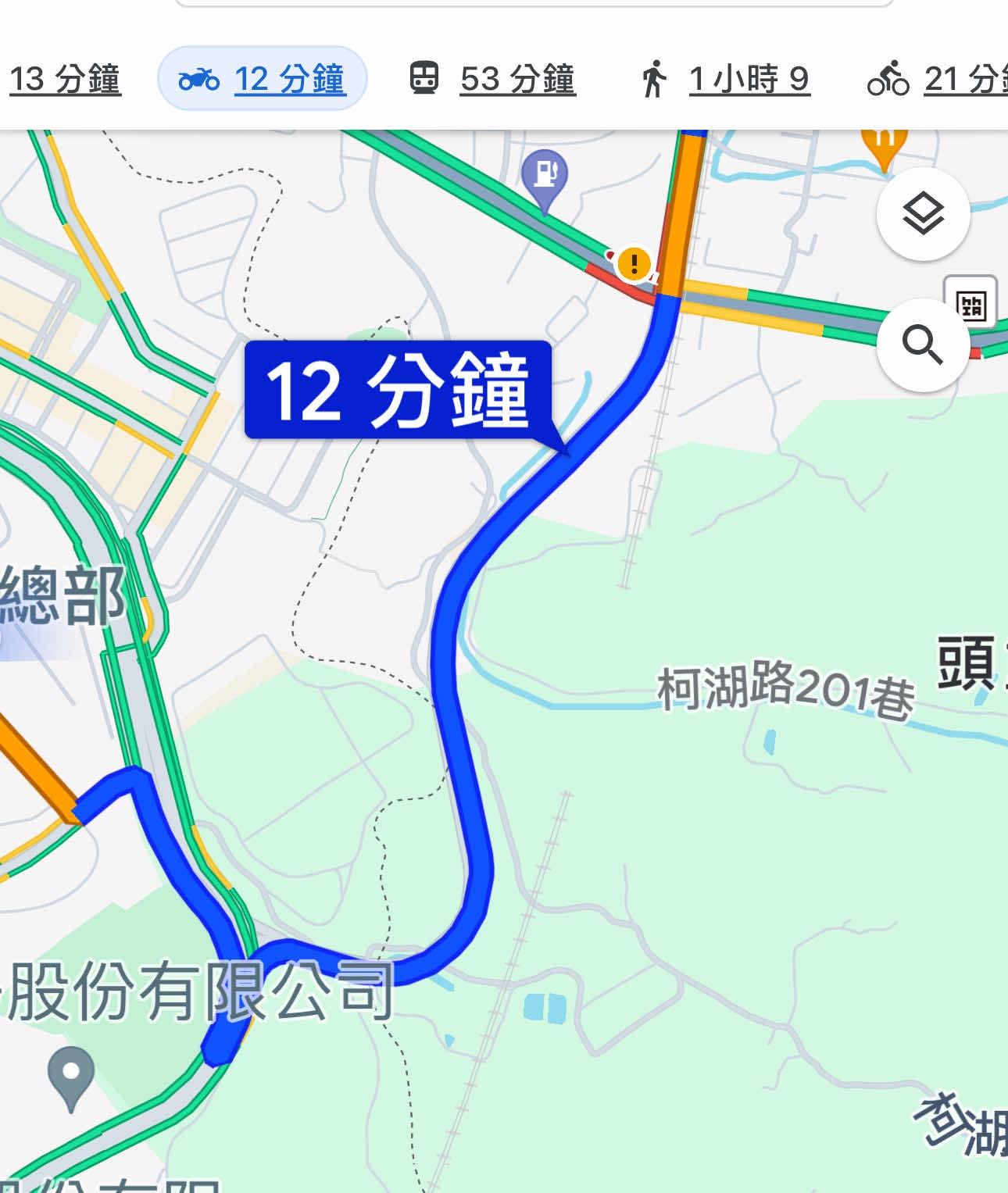
Task: Switch to the 13 分鐘 driving mode
Action: (64, 80)
